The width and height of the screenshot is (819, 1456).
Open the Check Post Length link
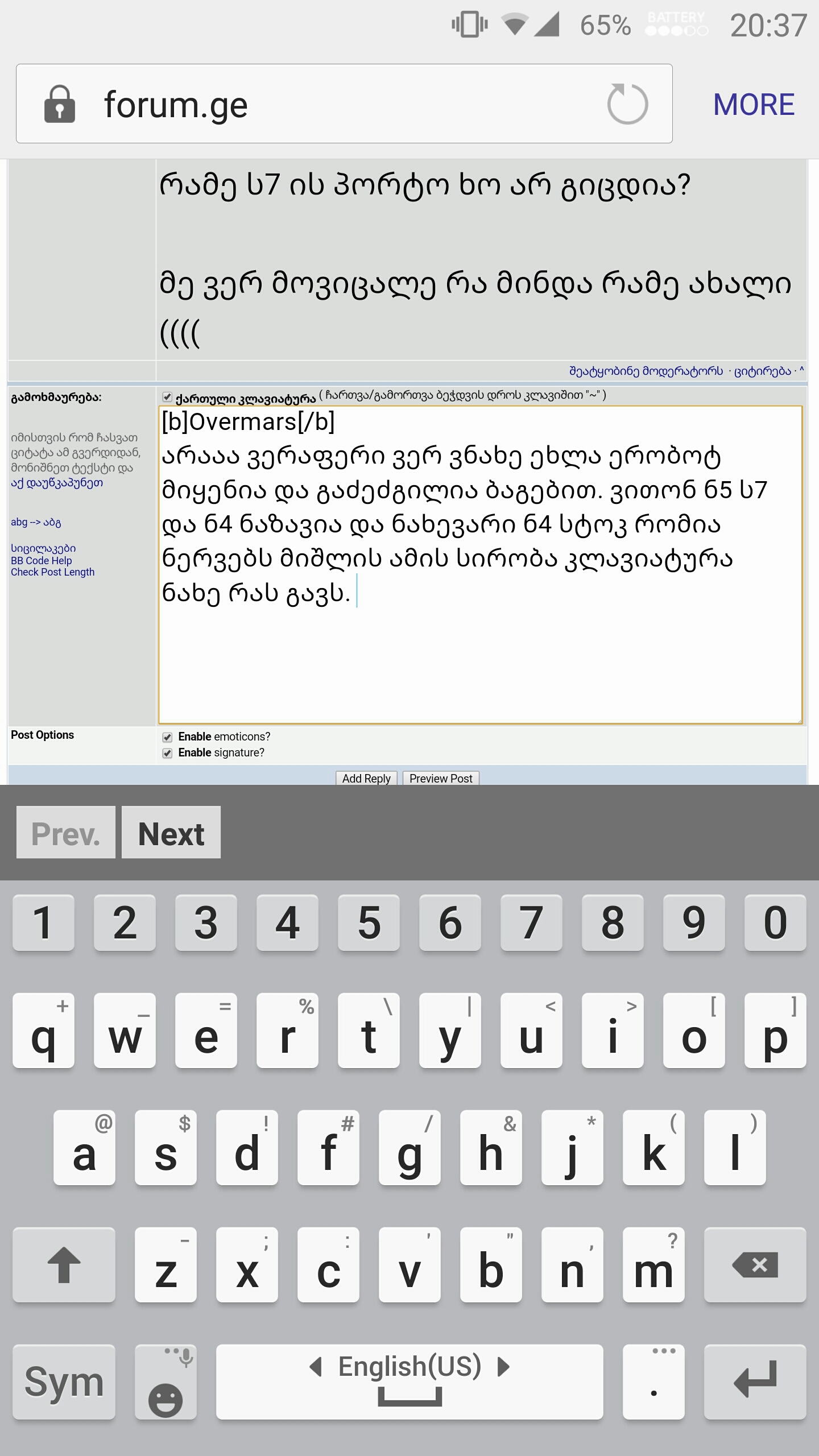tap(52, 572)
